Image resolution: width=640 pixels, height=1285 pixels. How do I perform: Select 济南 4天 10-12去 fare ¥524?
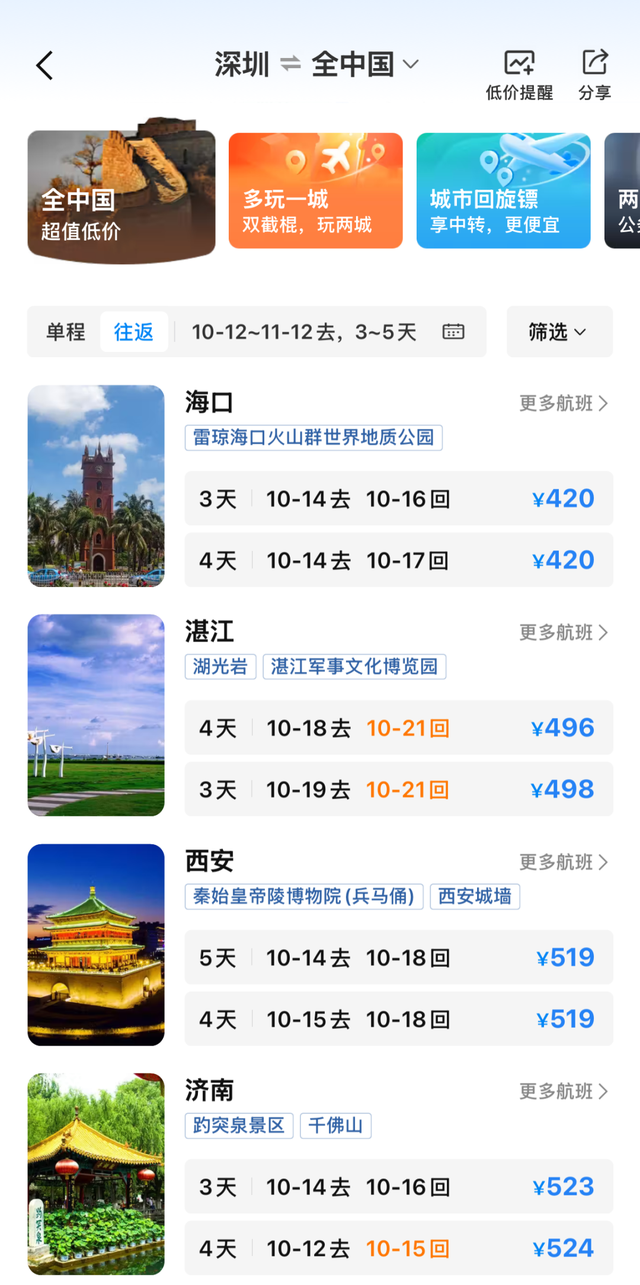[x=398, y=1248]
